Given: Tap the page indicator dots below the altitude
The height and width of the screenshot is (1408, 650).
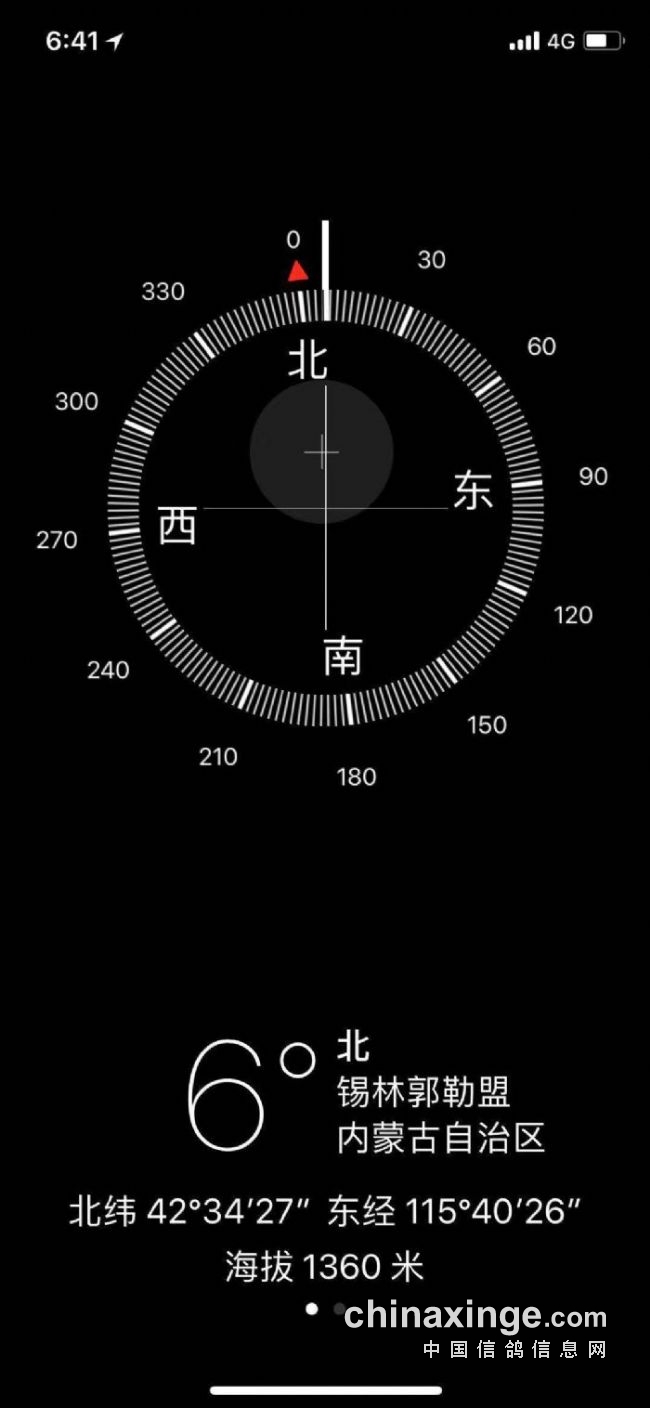Looking at the screenshot, I should point(325,1308).
